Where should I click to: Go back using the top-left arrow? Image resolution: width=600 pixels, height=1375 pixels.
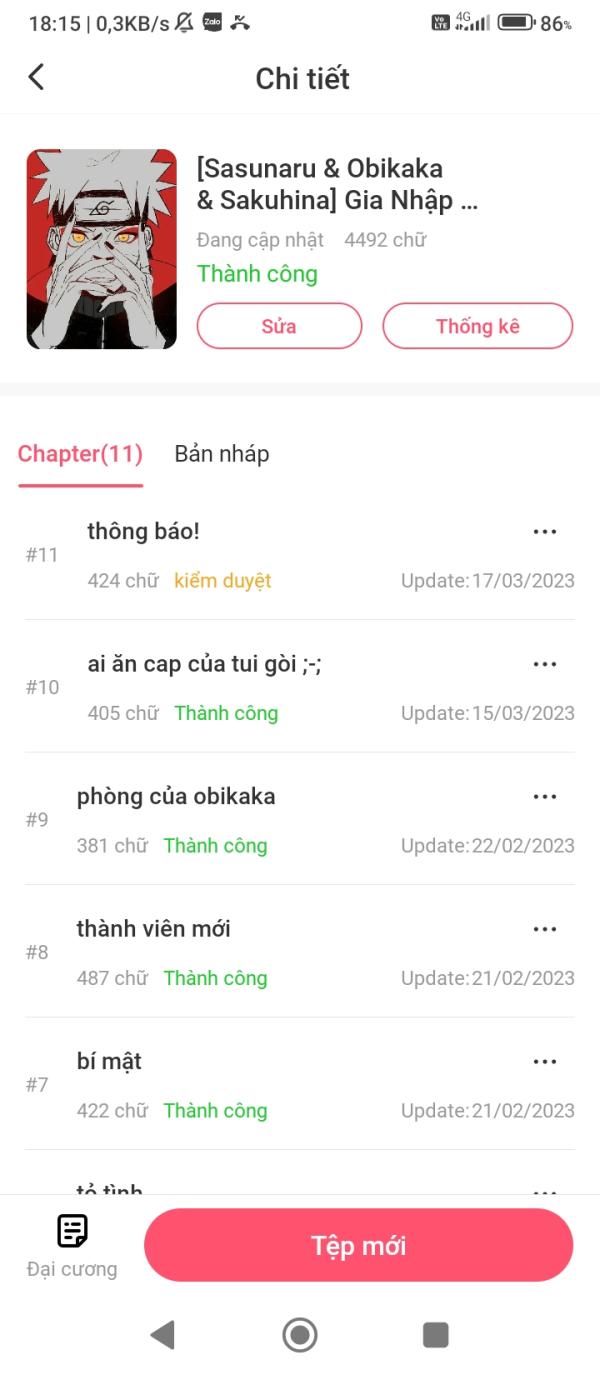[36, 77]
